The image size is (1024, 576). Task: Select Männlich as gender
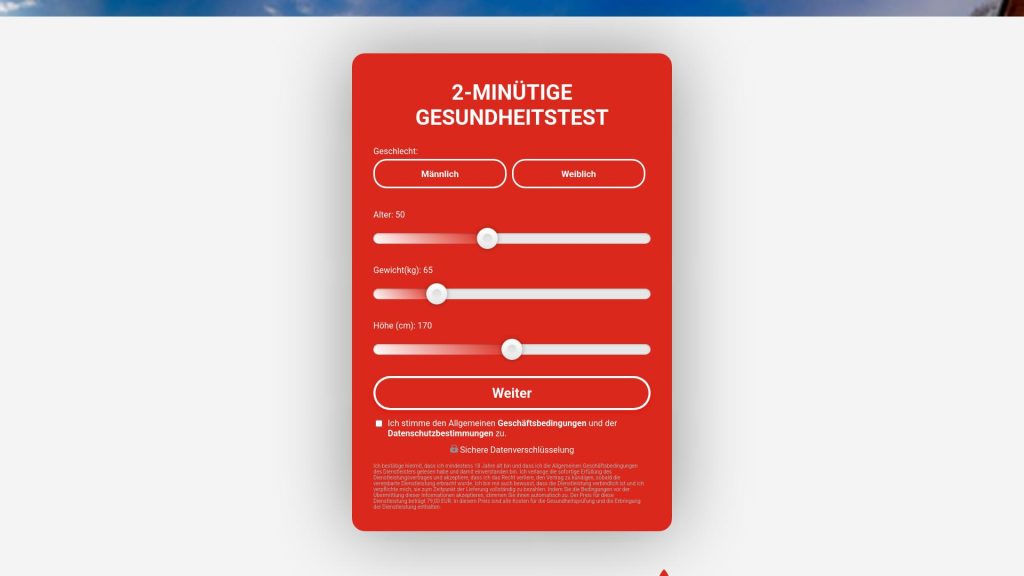[440, 174]
